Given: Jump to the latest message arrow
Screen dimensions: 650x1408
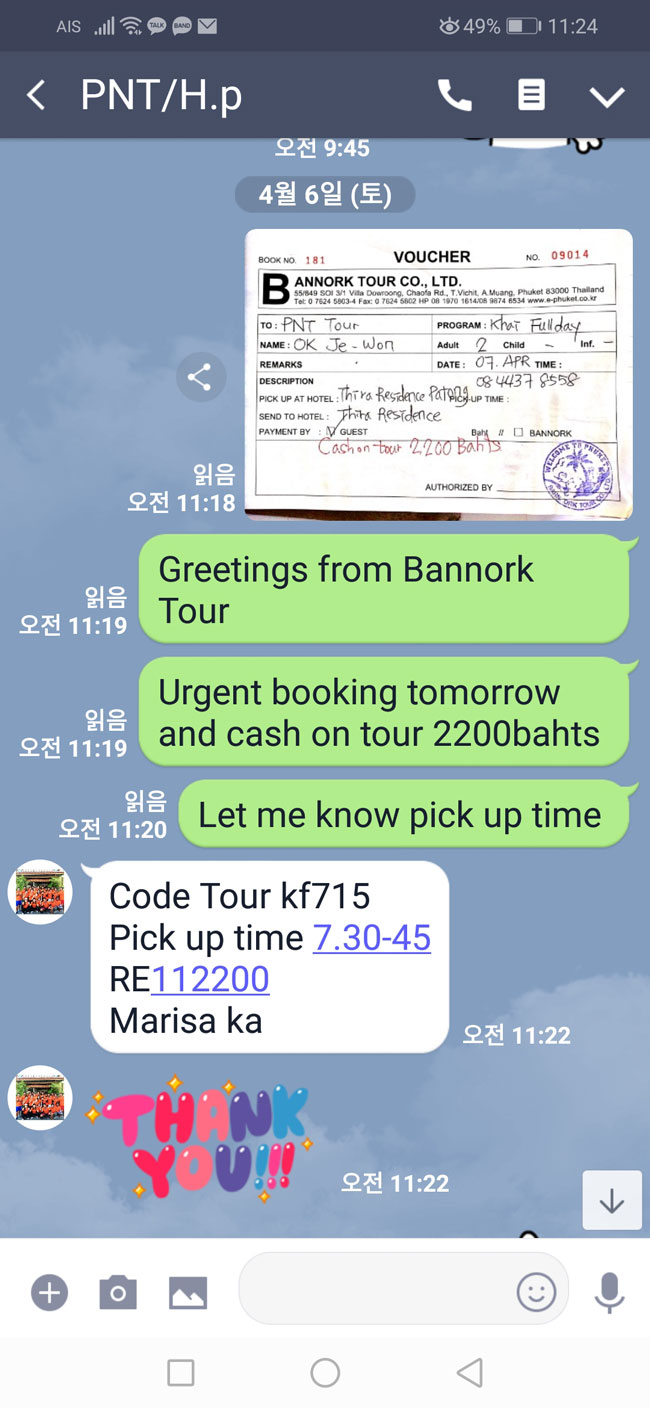Looking at the screenshot, I should [611, 1200].
